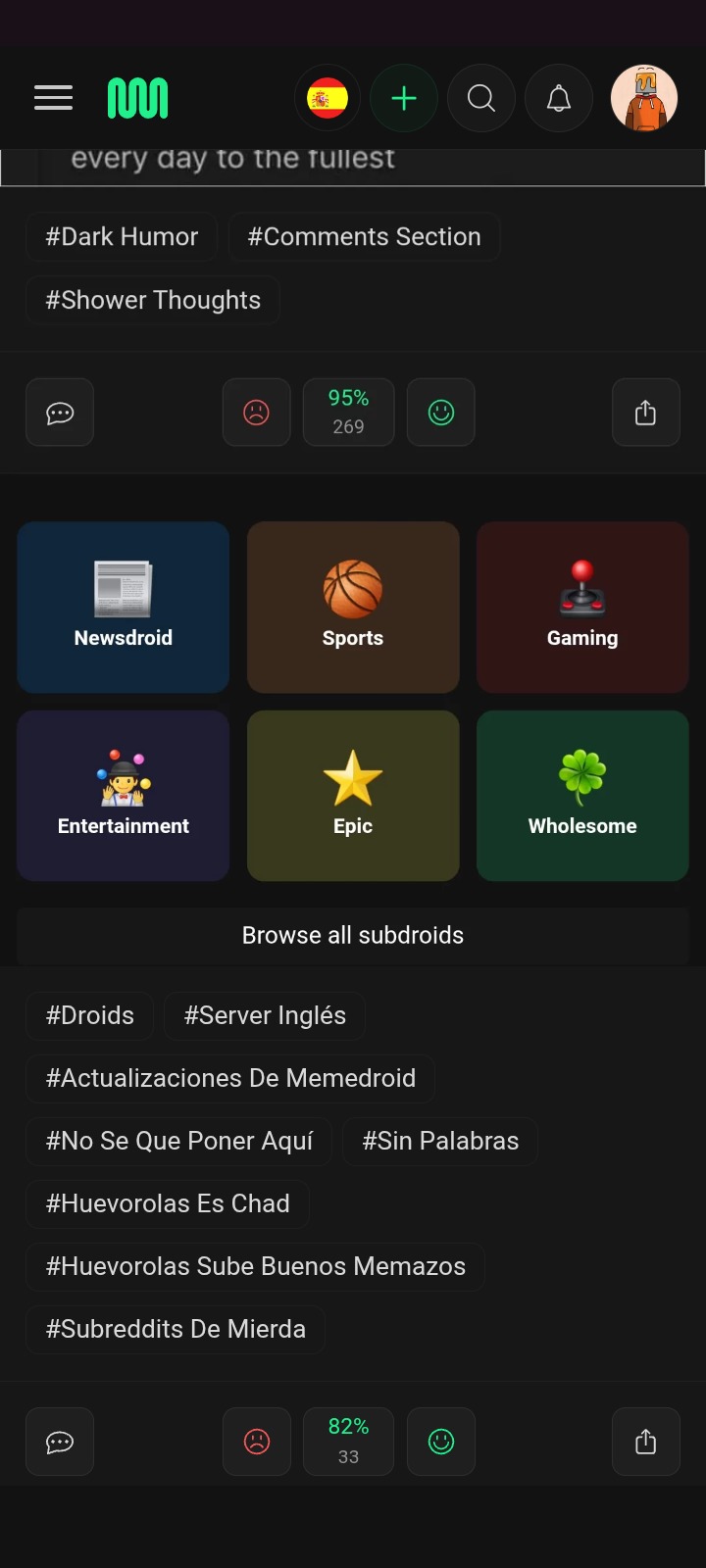
Task: Upvote the top meme with the smiley
Action: click(440, 412)
